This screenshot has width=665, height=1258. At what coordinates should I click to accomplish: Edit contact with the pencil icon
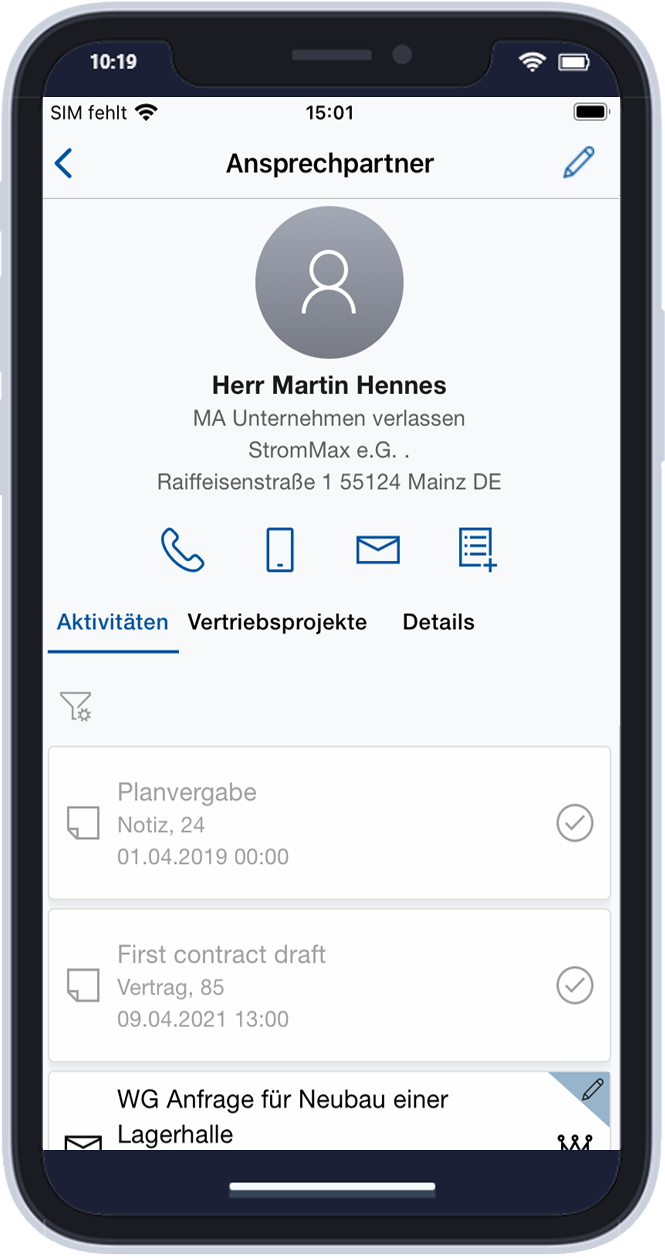click(x=579, y=163)
